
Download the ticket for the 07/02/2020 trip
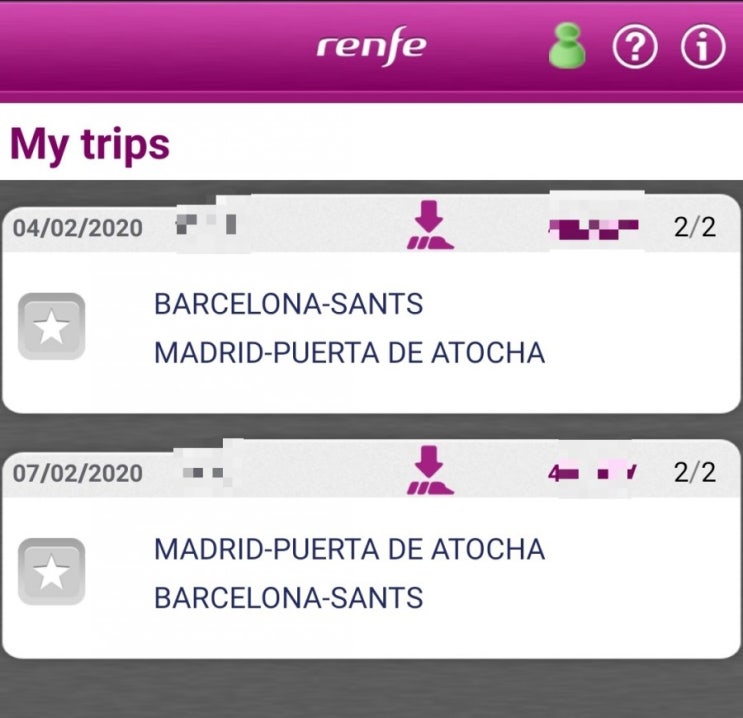coord(429,471)
